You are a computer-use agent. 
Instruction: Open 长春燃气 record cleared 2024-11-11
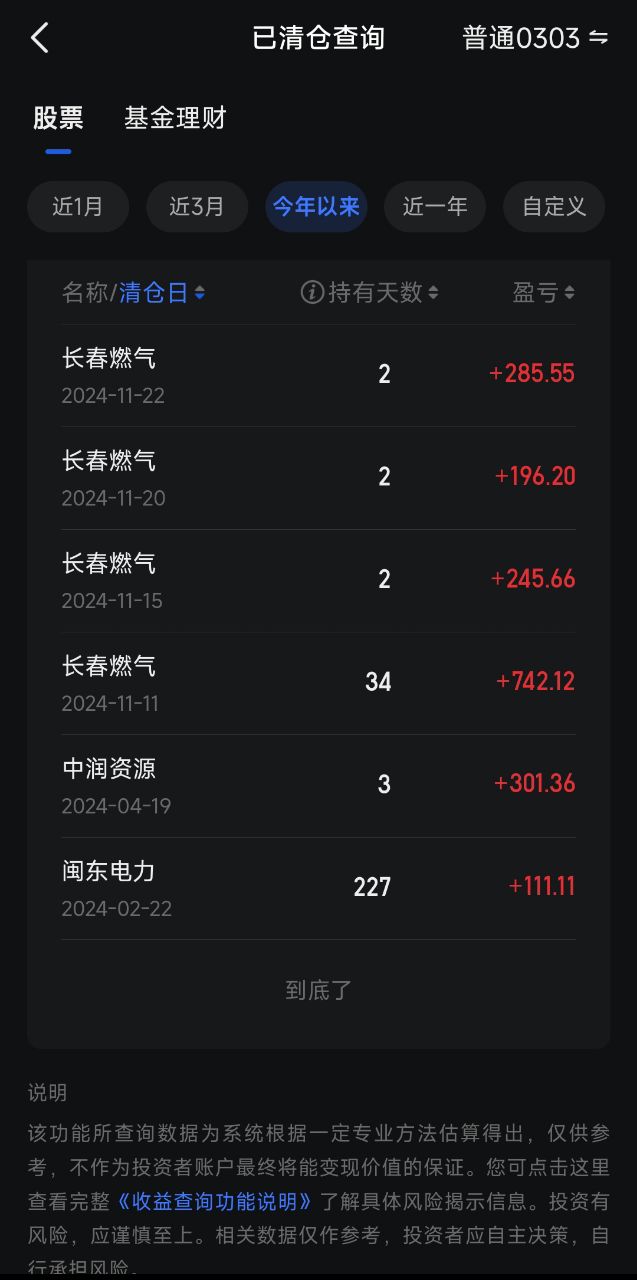point(318,683)
